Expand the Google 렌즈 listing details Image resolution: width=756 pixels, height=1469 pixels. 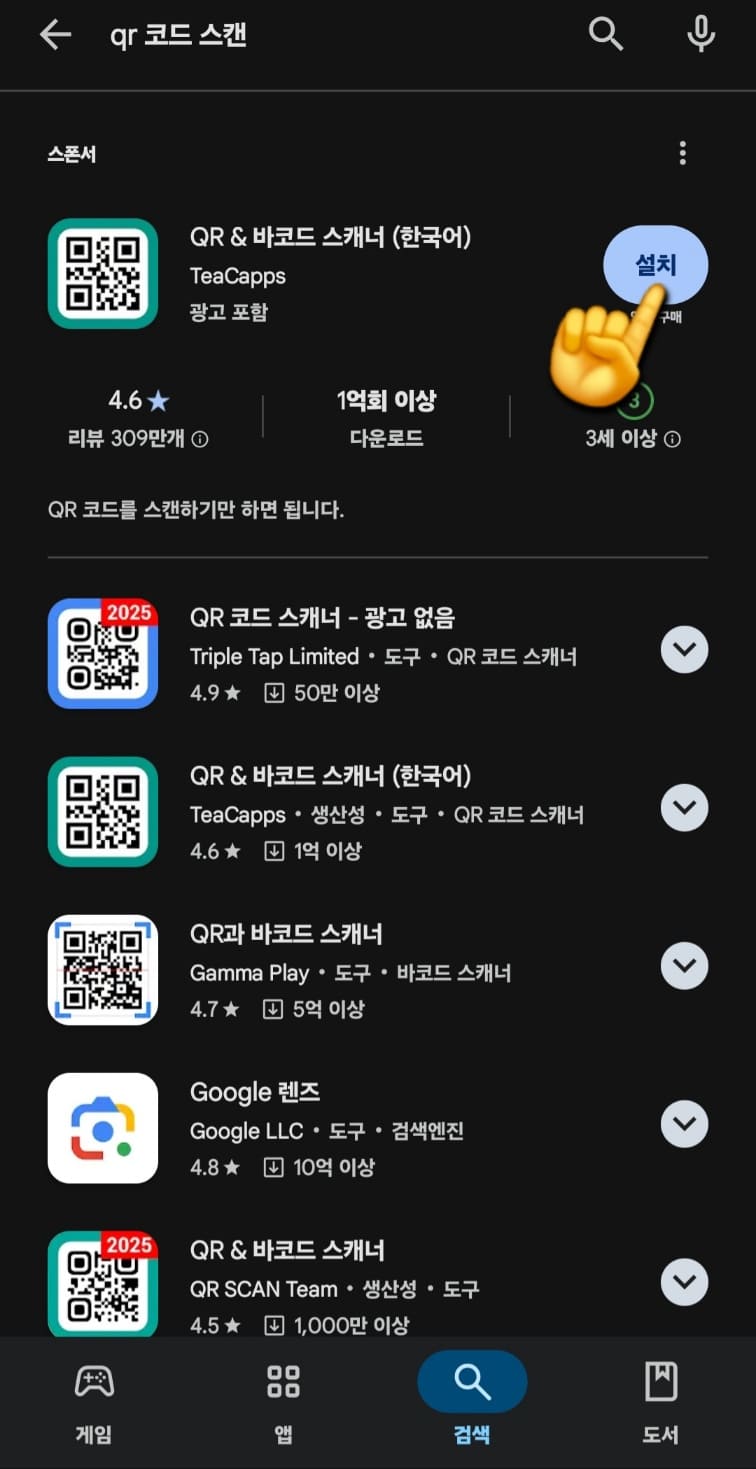[684, 1123]
